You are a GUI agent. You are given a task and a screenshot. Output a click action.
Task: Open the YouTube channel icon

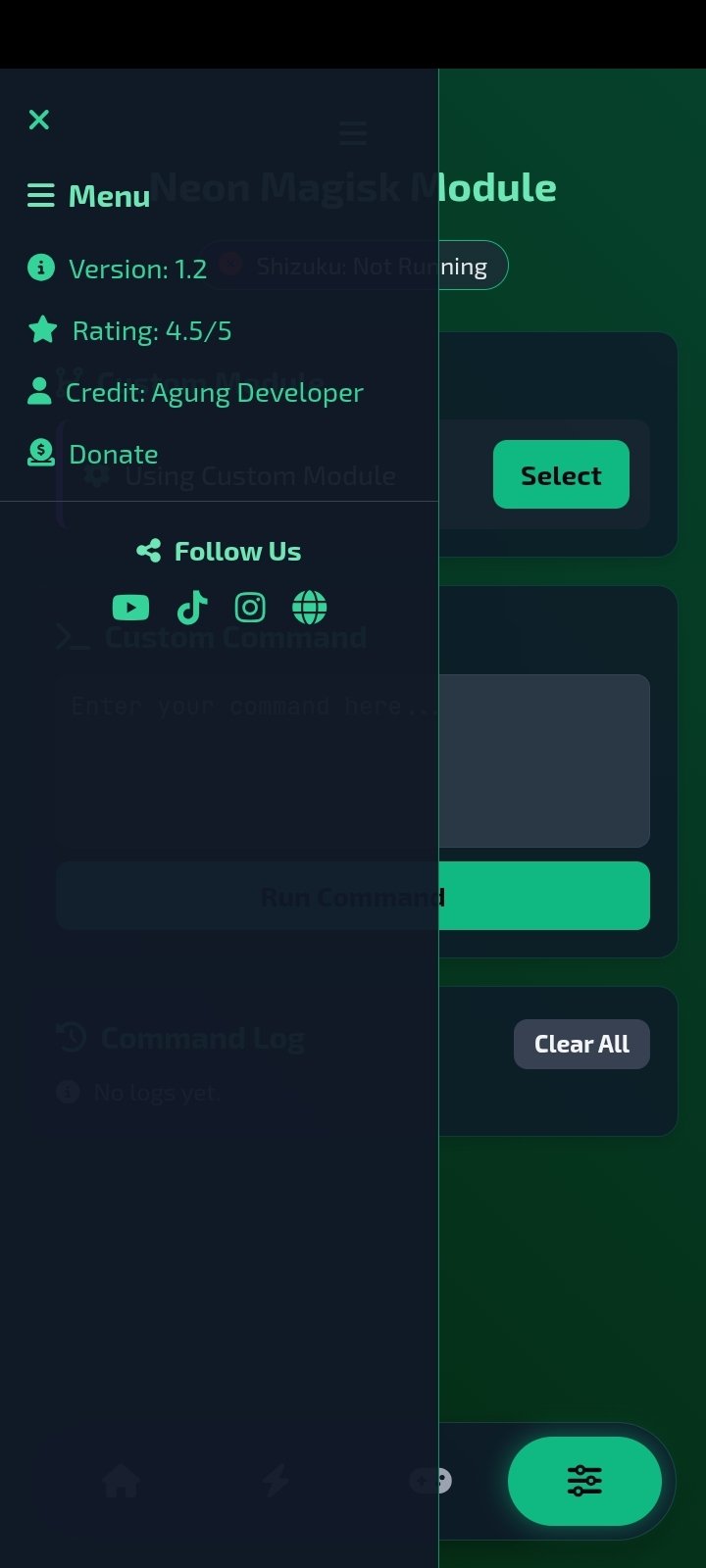130,607
